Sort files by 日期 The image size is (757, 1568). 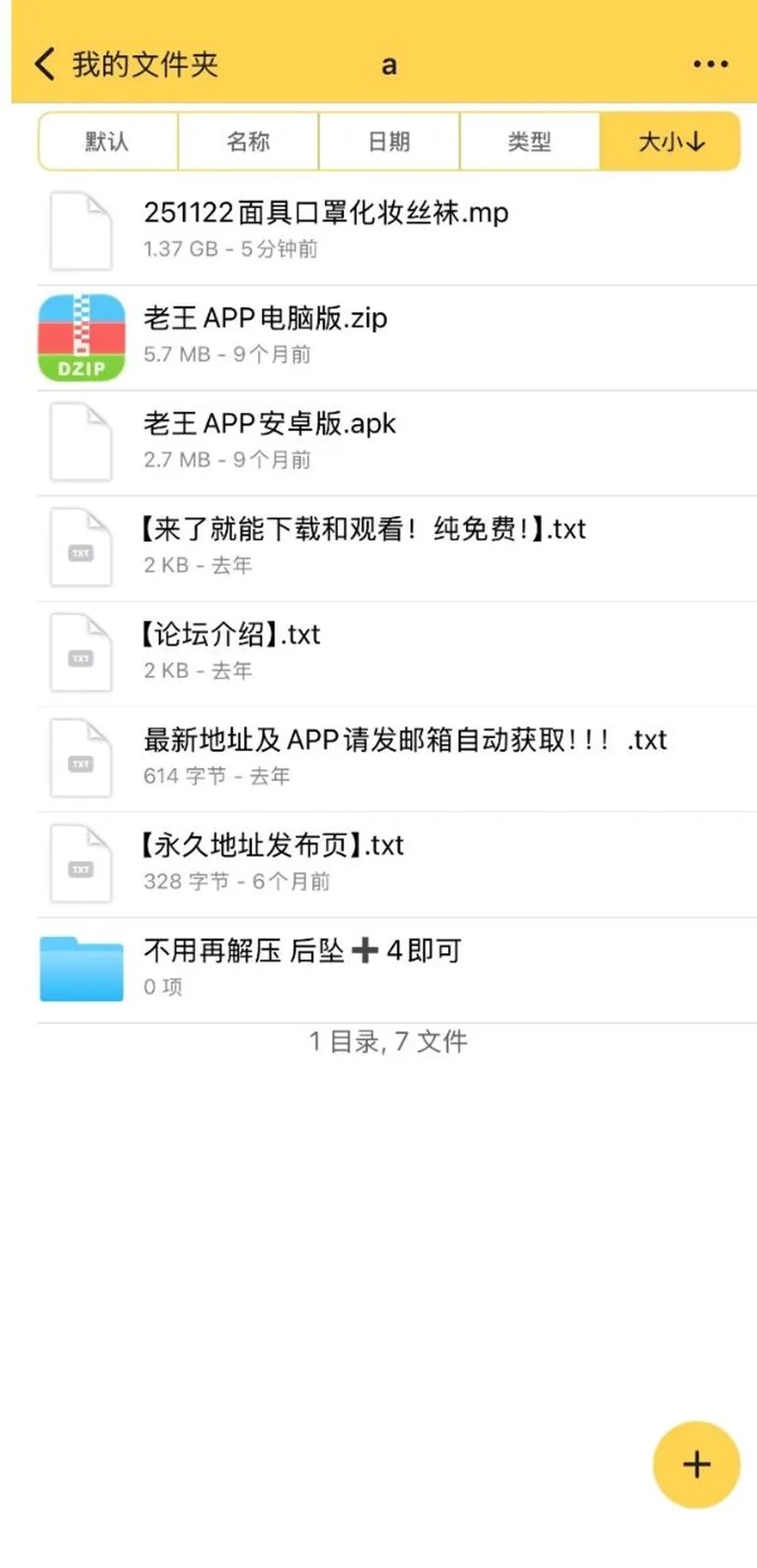click(x=390, y=142)
